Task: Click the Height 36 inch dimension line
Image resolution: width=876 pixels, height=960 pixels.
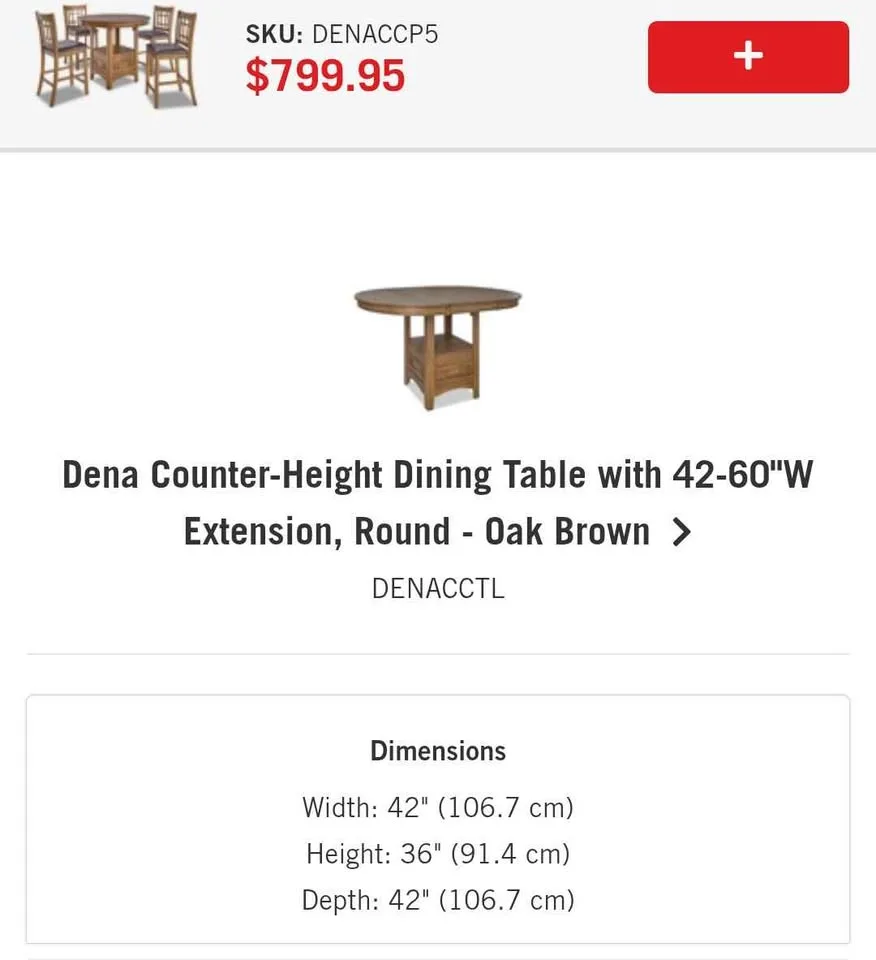Action: pyautogui.click(x=437, y=854)
